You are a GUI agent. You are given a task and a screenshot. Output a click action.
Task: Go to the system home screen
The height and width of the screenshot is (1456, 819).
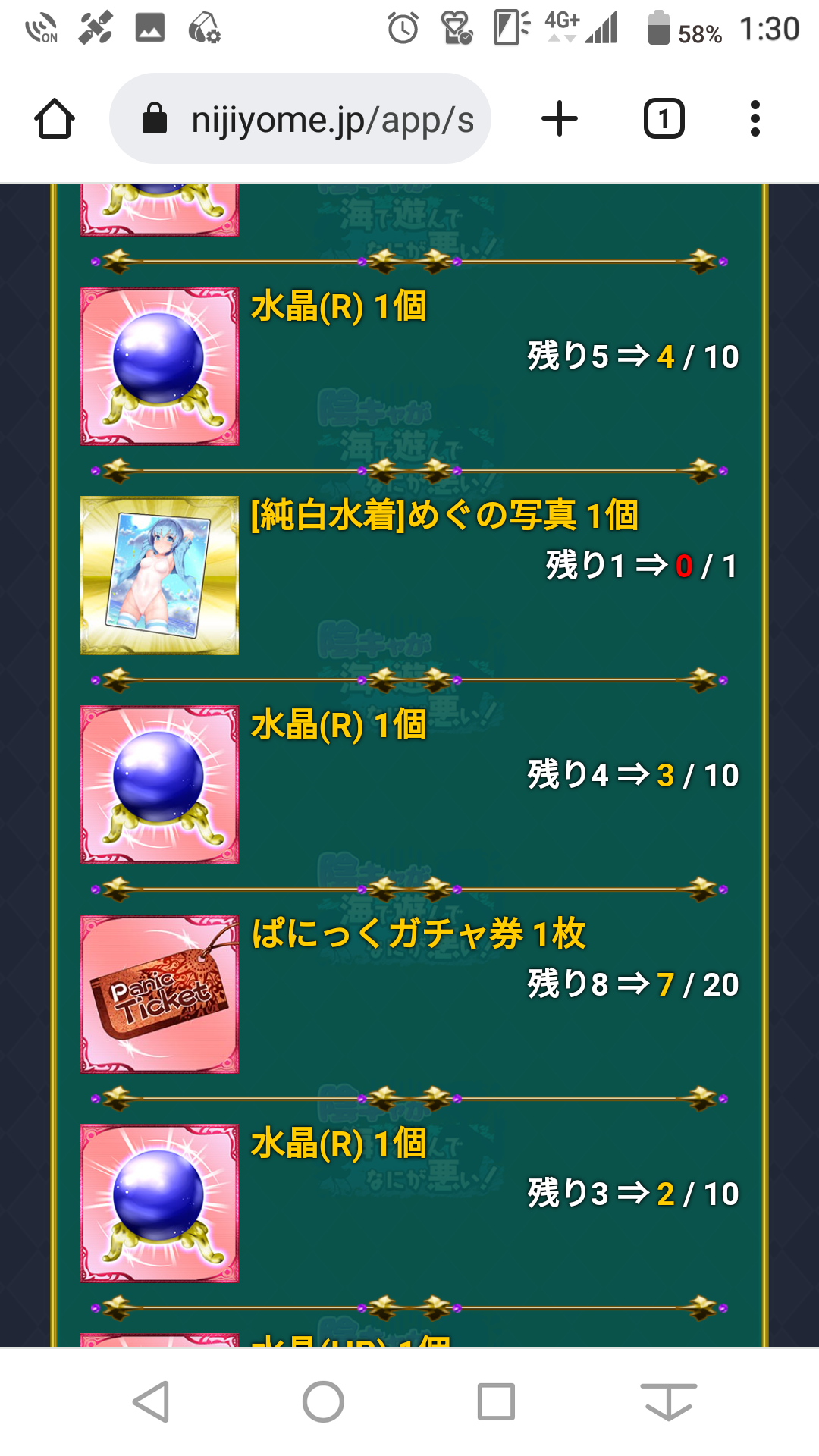(x=324, y=1401)
